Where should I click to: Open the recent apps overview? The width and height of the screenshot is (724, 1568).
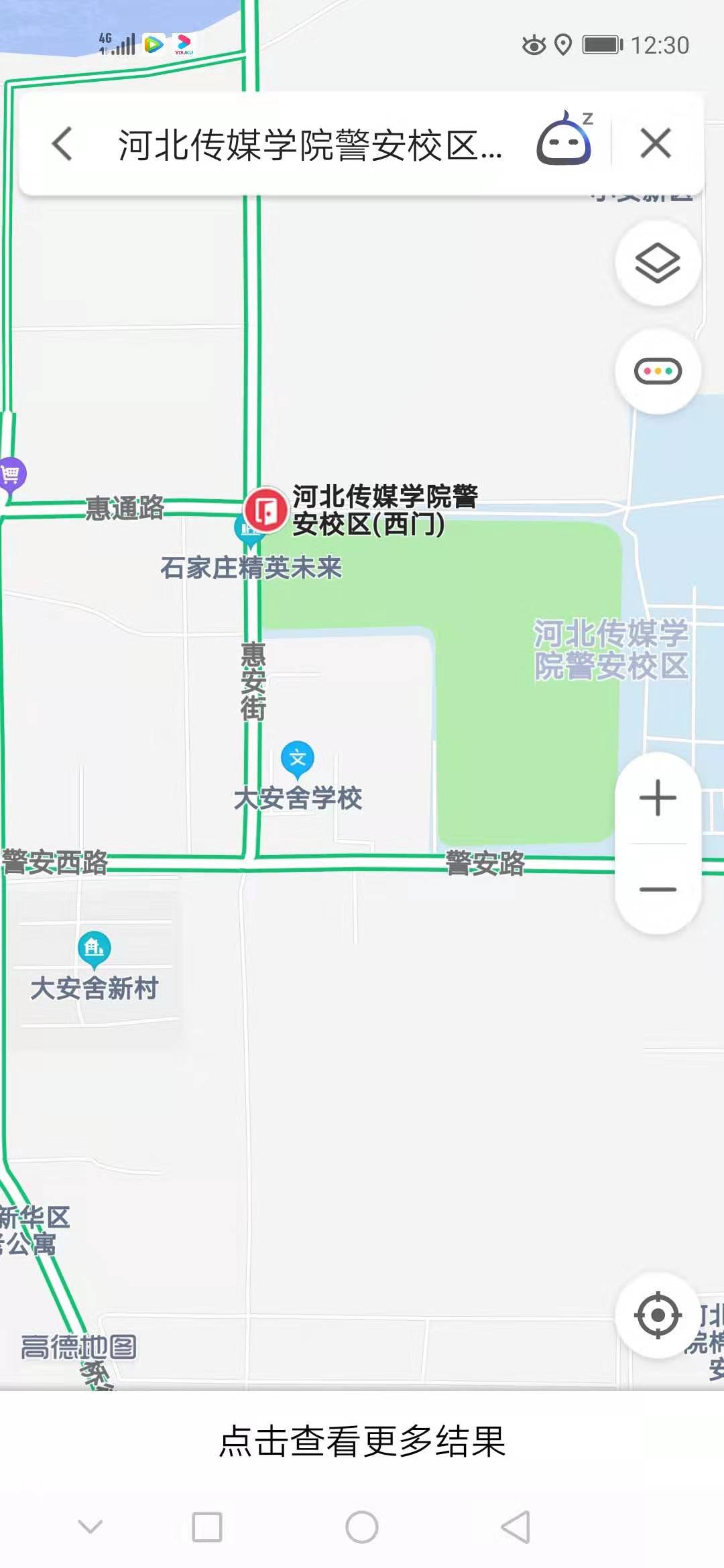coord(207,1527)
